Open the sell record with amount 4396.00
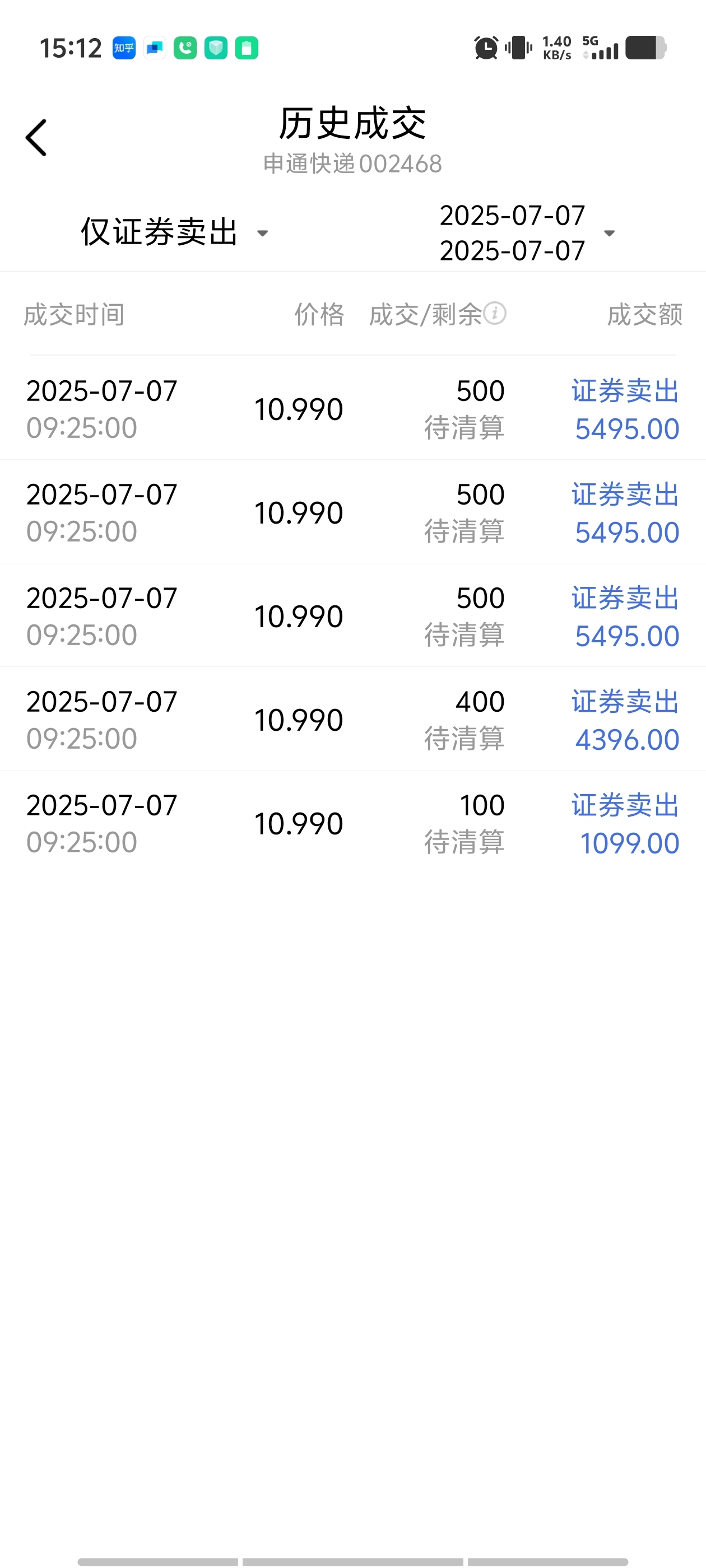706x1568 pixels. pyautogui.click(x=352, y=719)
